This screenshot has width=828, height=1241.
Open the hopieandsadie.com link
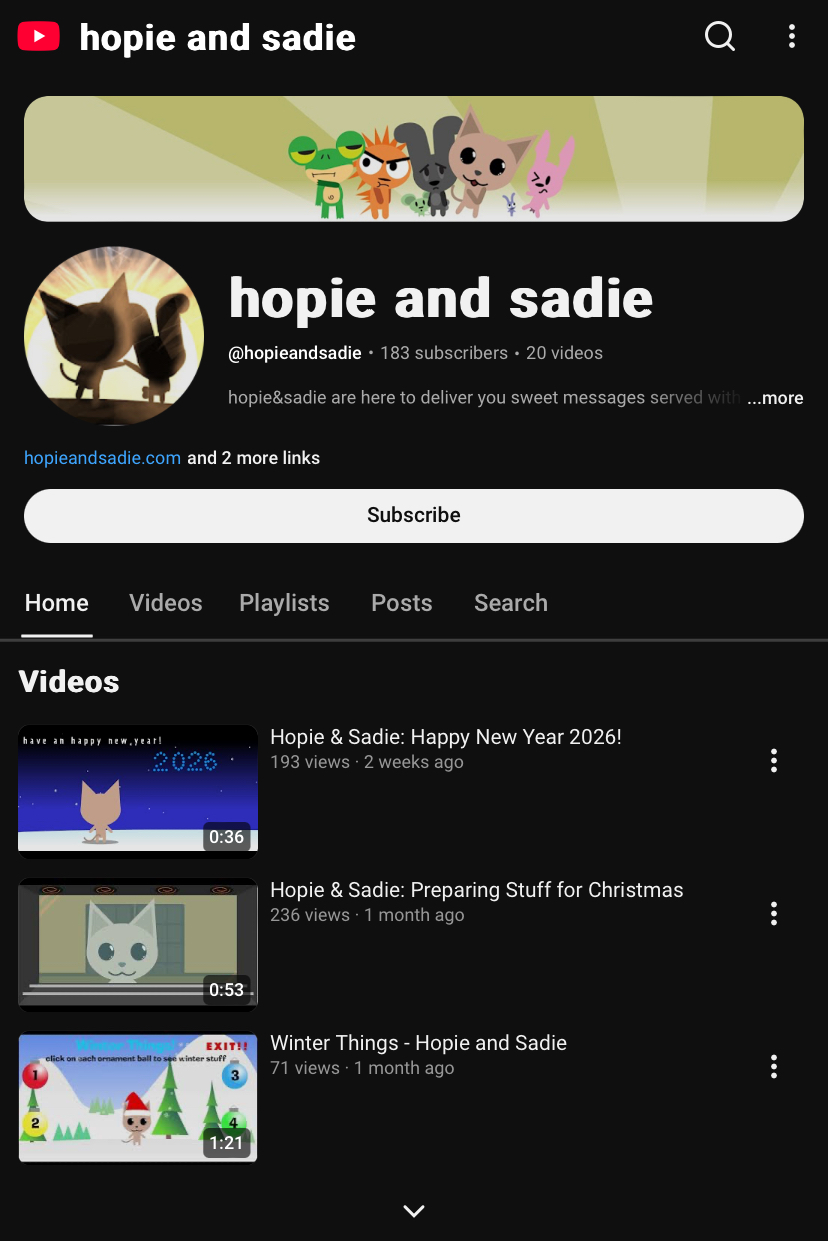point(102,458)
